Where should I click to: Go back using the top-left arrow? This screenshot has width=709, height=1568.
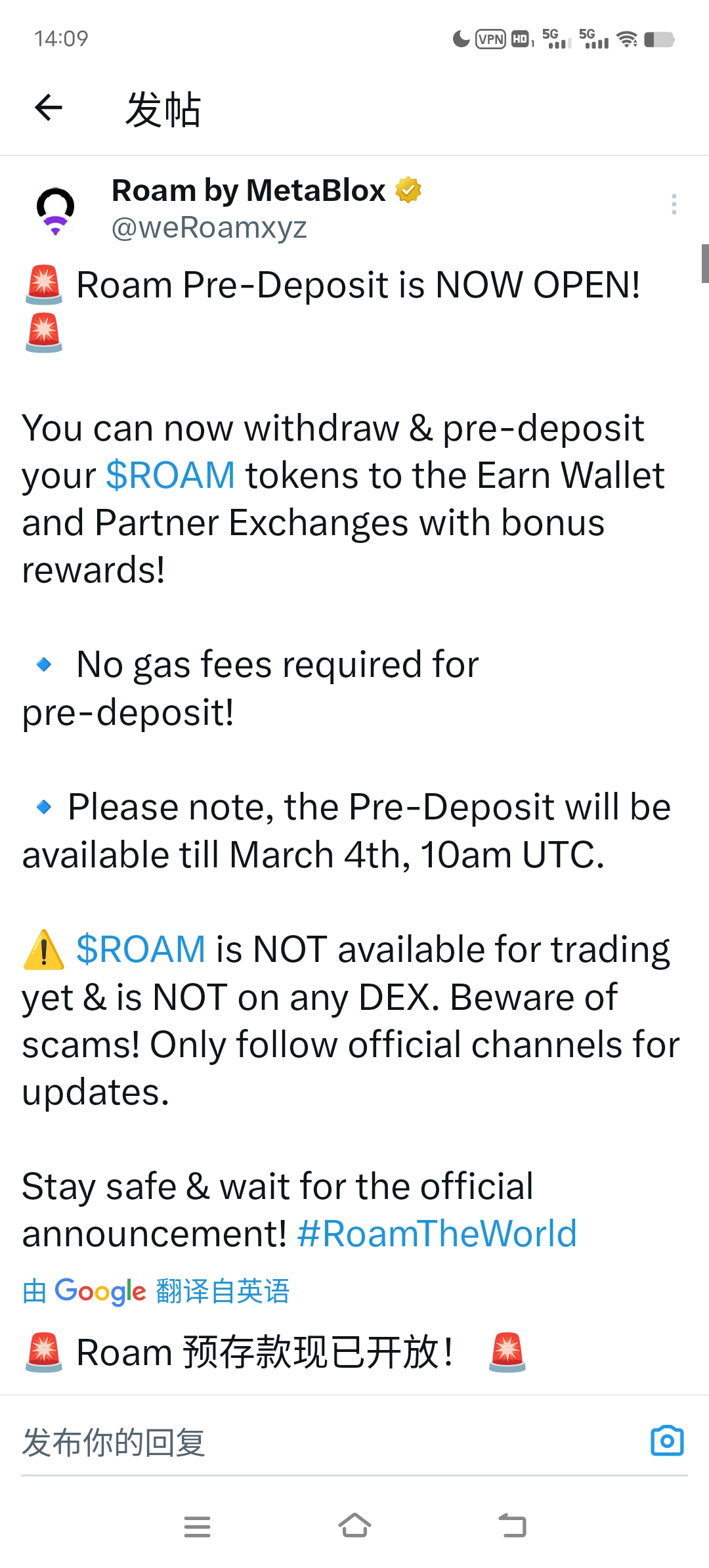click(49, 108)
